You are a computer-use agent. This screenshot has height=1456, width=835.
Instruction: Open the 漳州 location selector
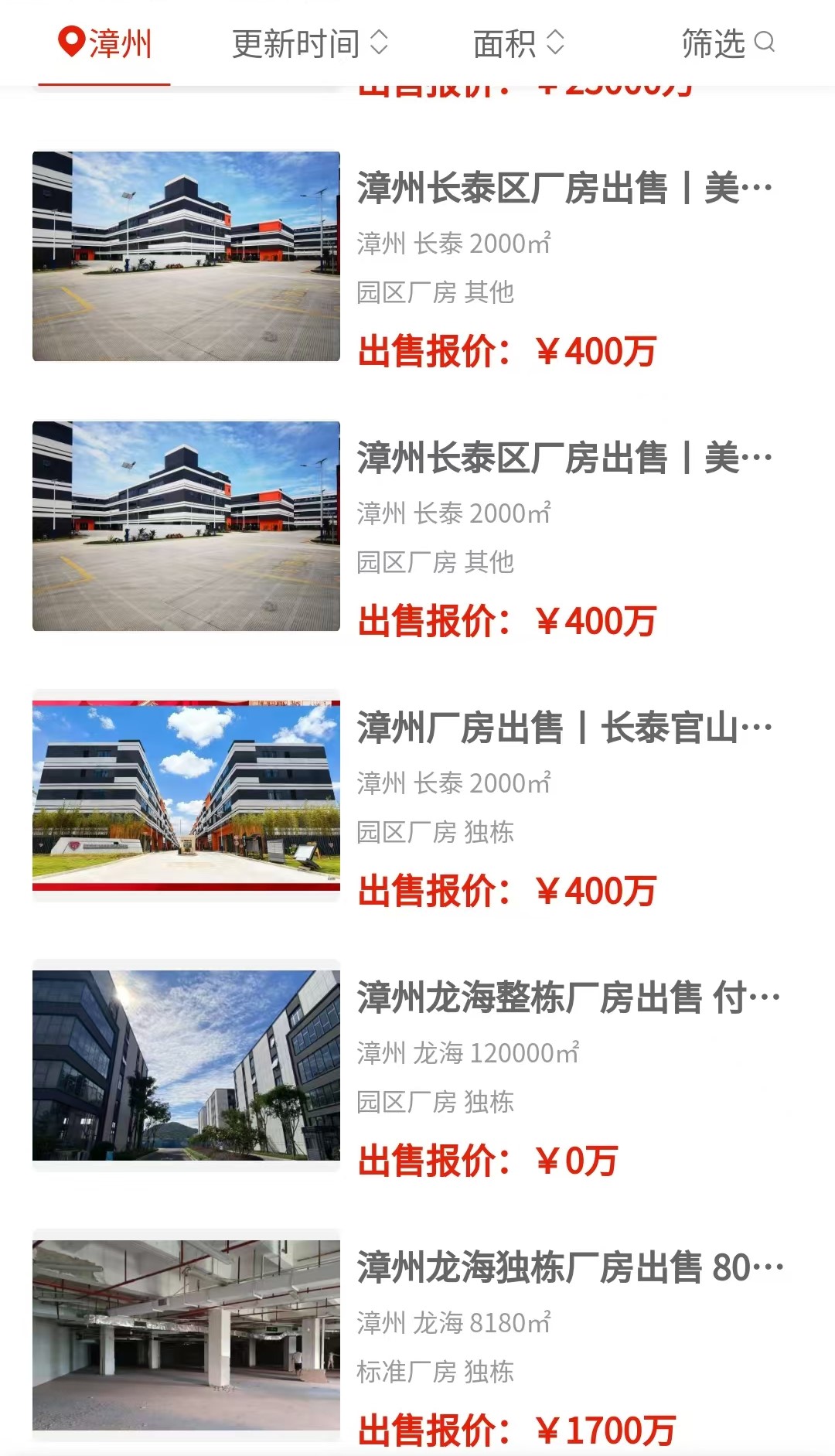(x=105, y=43)
